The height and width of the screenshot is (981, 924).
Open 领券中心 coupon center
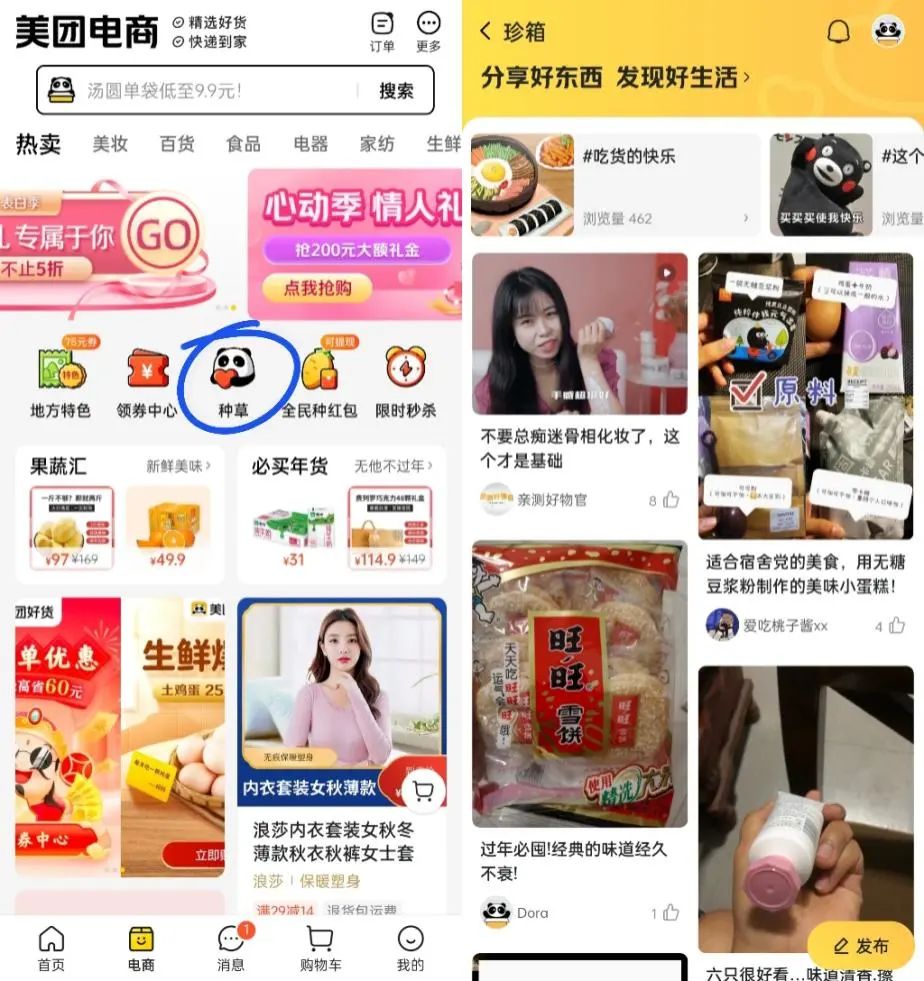tap(147, 380)
